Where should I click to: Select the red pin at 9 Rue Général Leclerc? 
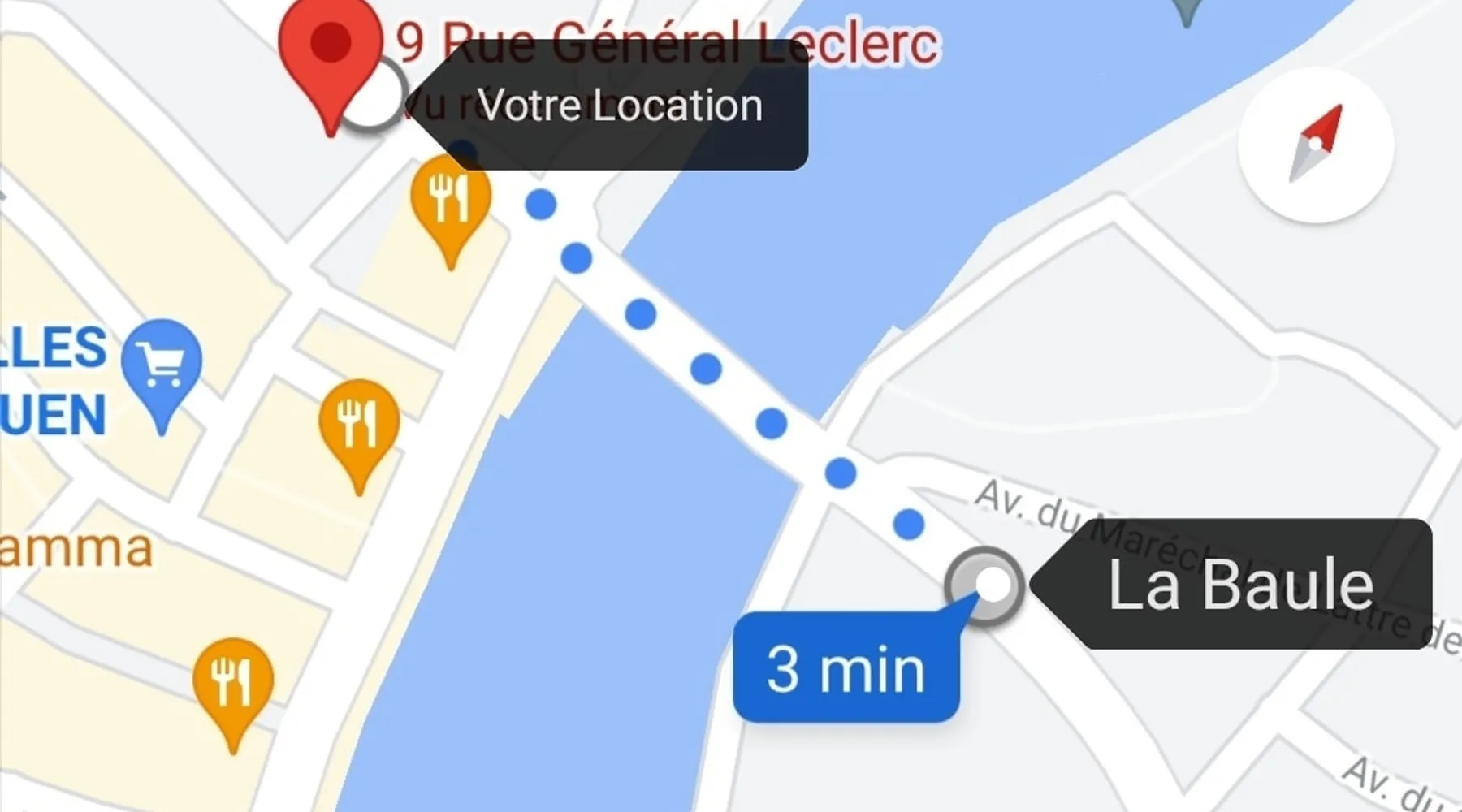(x=330, y=49)
